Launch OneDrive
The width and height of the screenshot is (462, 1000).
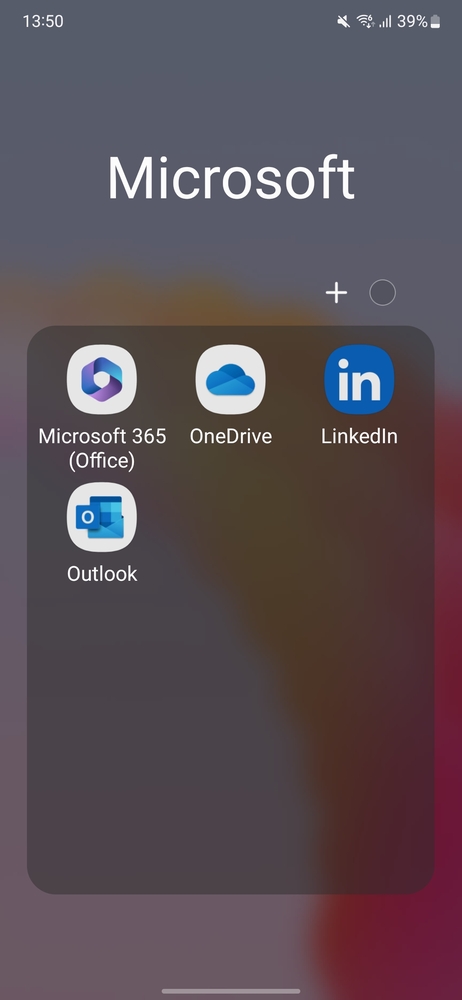tap(230, 379)
